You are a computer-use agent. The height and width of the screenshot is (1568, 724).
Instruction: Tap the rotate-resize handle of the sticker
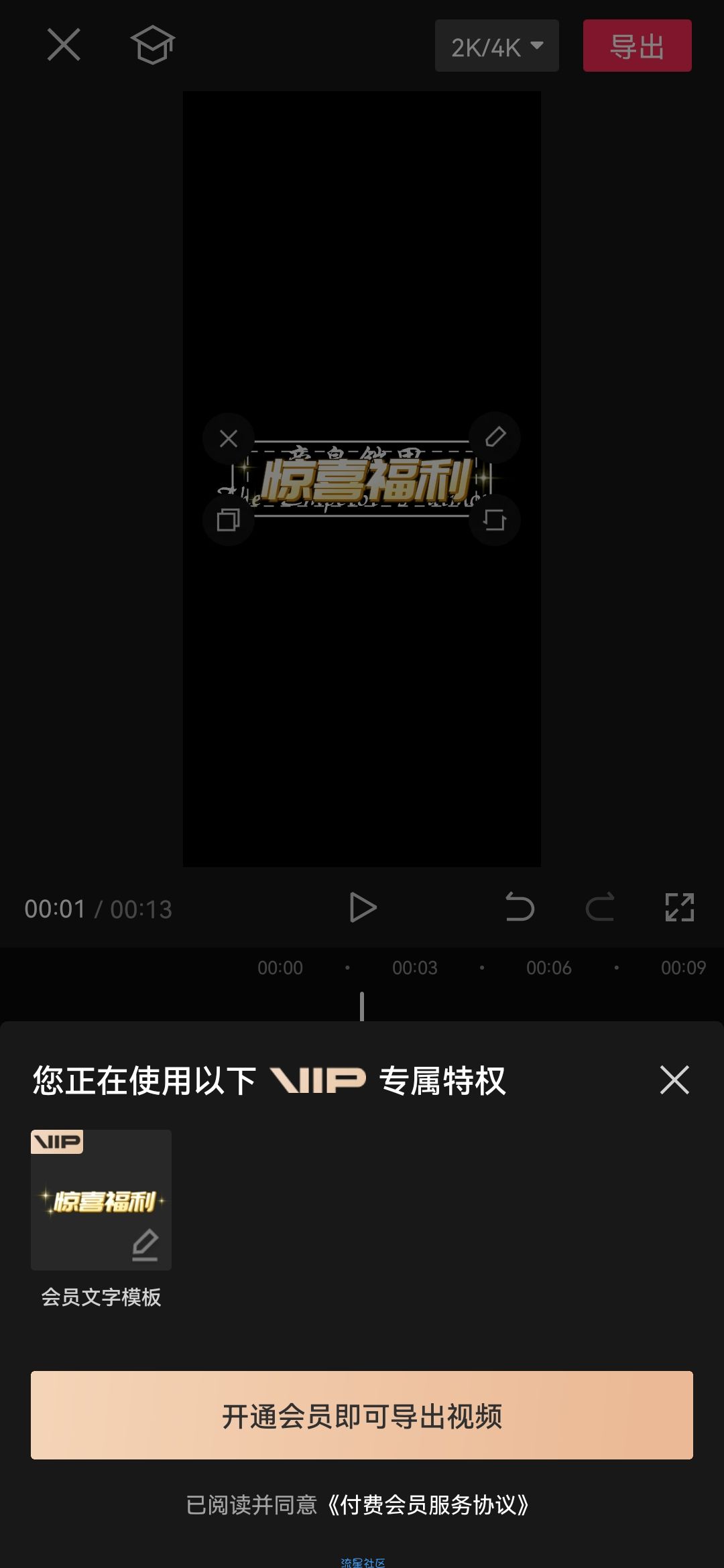coord(495,520)
